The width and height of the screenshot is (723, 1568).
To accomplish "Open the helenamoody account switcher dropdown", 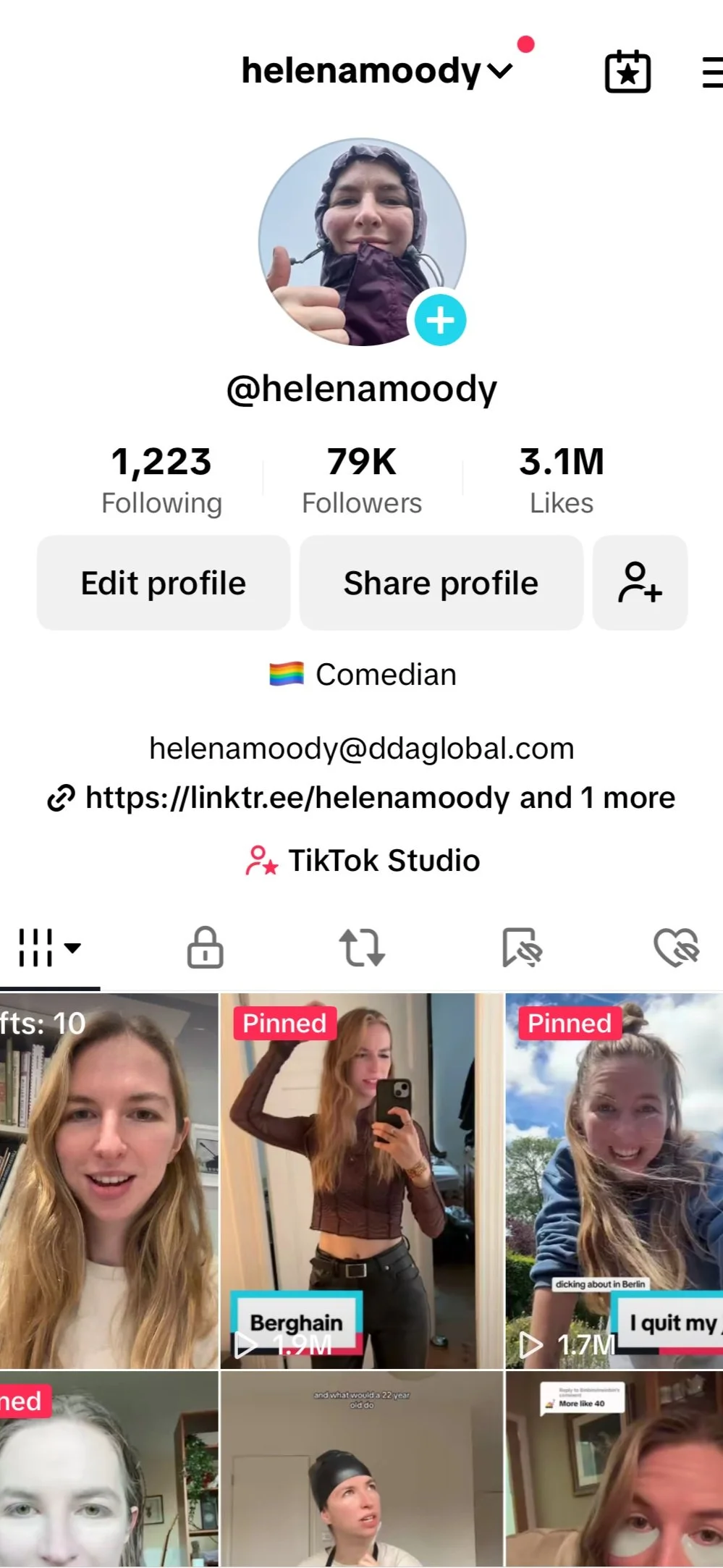I will pos(377,71).
